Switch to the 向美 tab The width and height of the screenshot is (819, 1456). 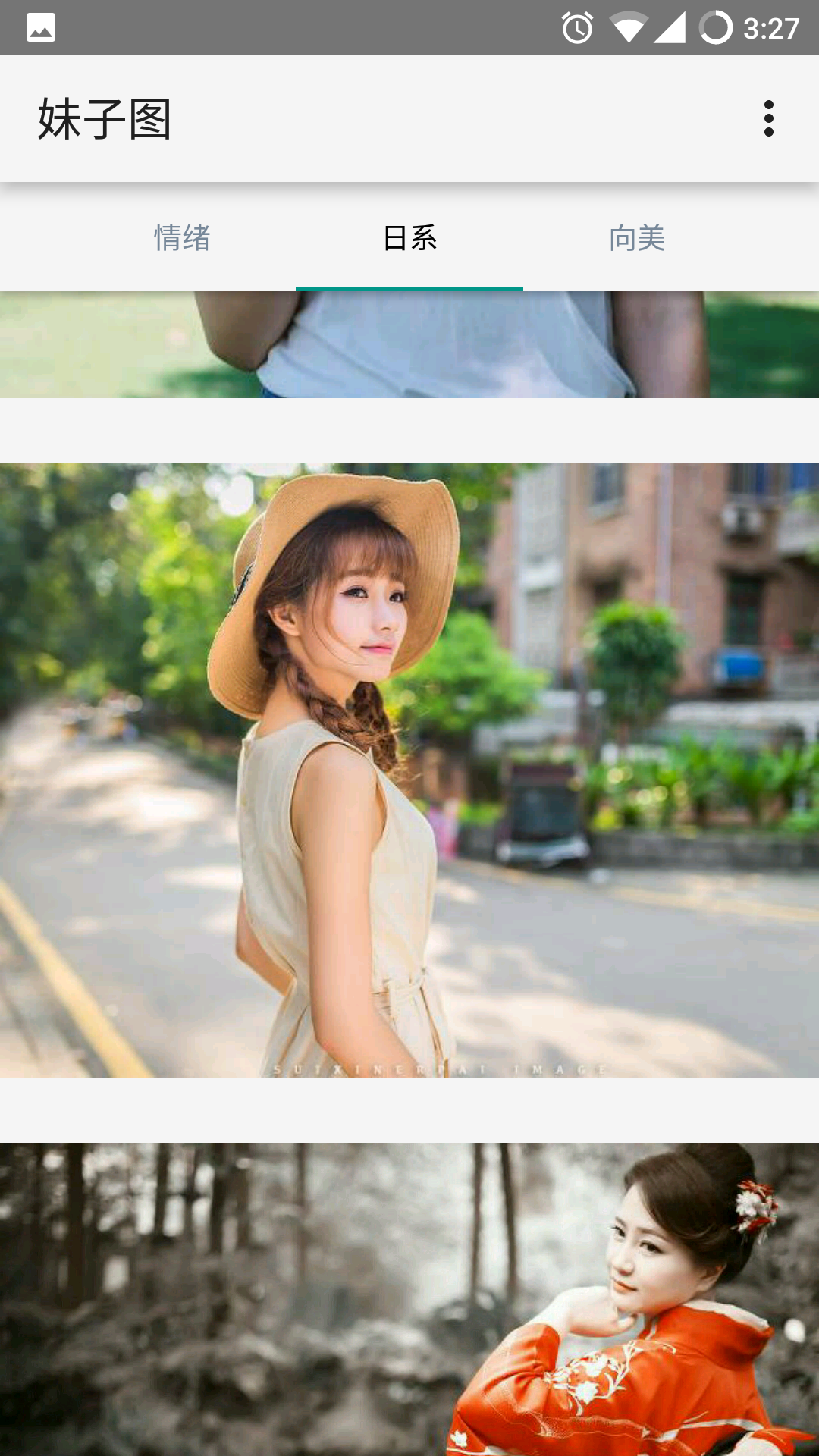pyautogui.click(x=637, y=239)
